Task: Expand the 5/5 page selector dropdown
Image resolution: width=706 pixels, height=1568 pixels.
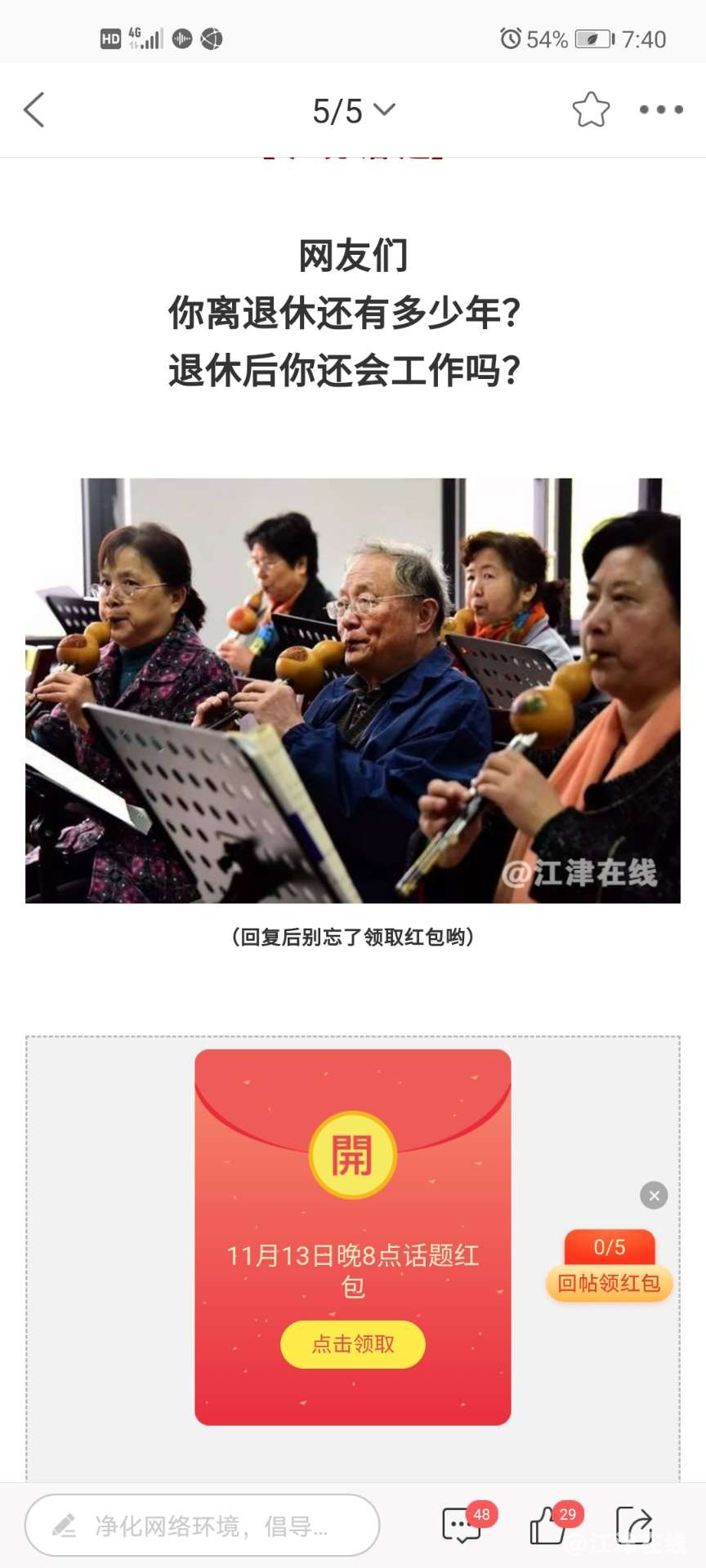Action: (353, 110)
